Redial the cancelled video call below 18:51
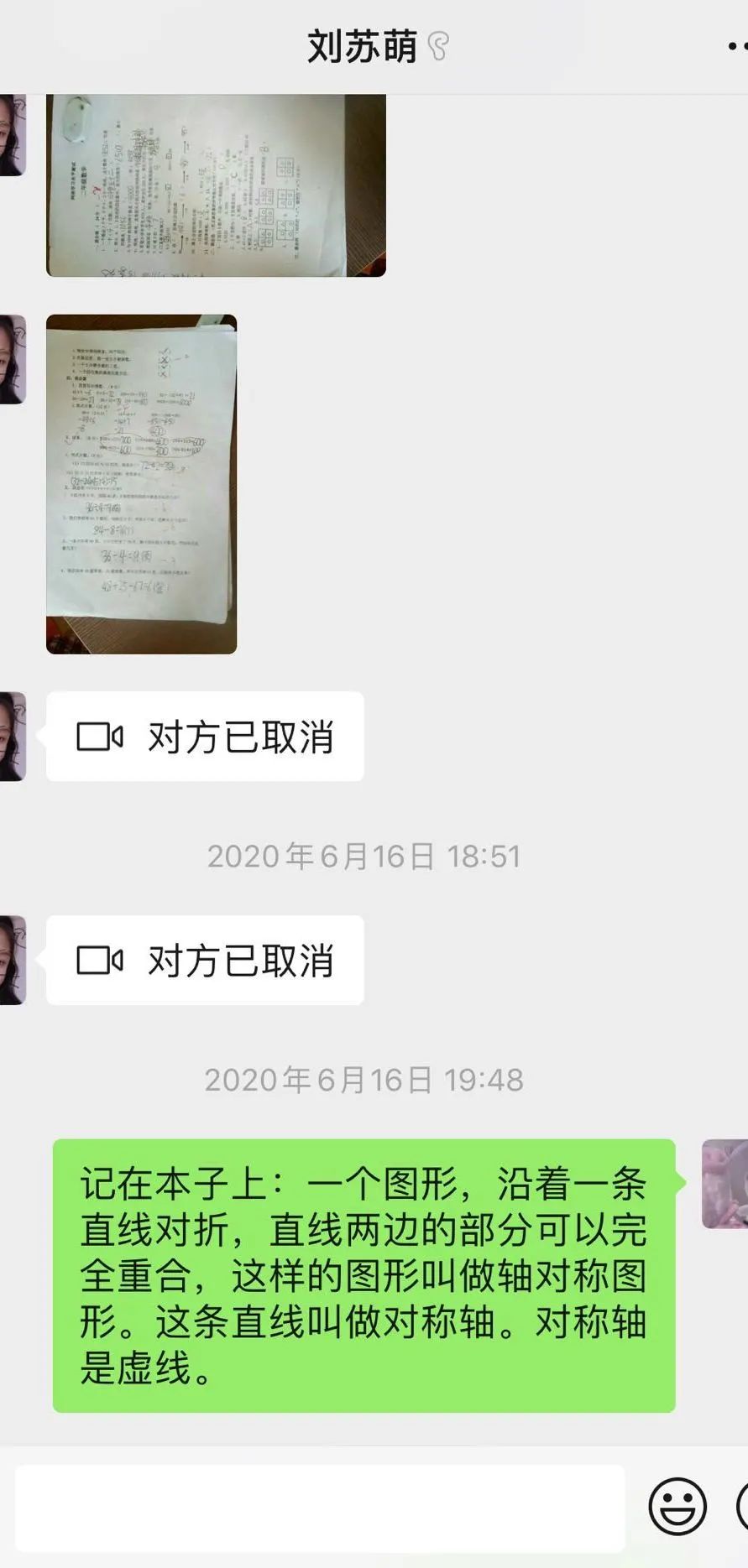Viewport: 748px width, 1568px height. 205,961
